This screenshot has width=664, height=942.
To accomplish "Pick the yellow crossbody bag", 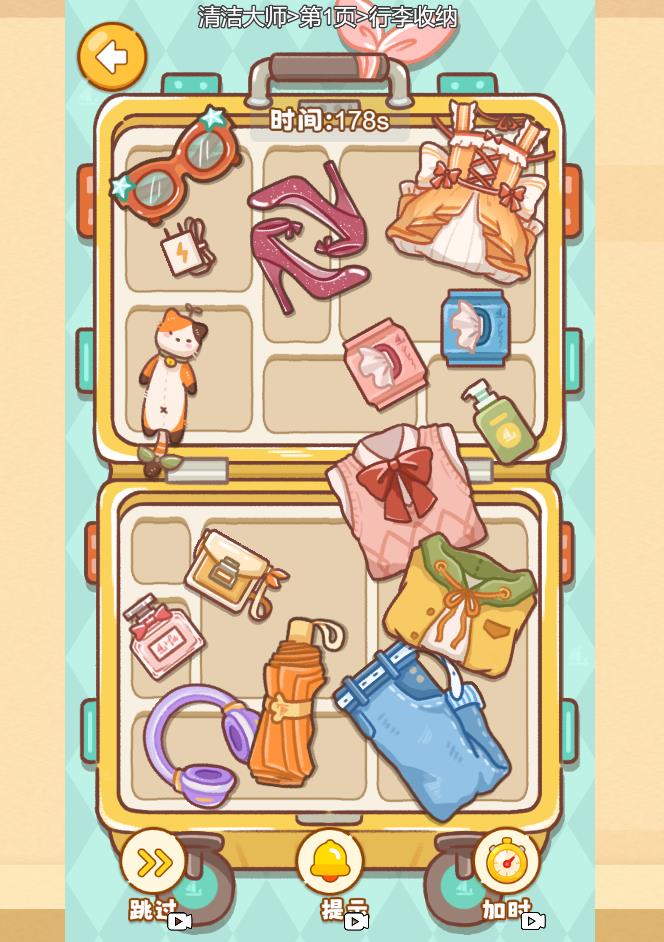I will click(230, 572).
